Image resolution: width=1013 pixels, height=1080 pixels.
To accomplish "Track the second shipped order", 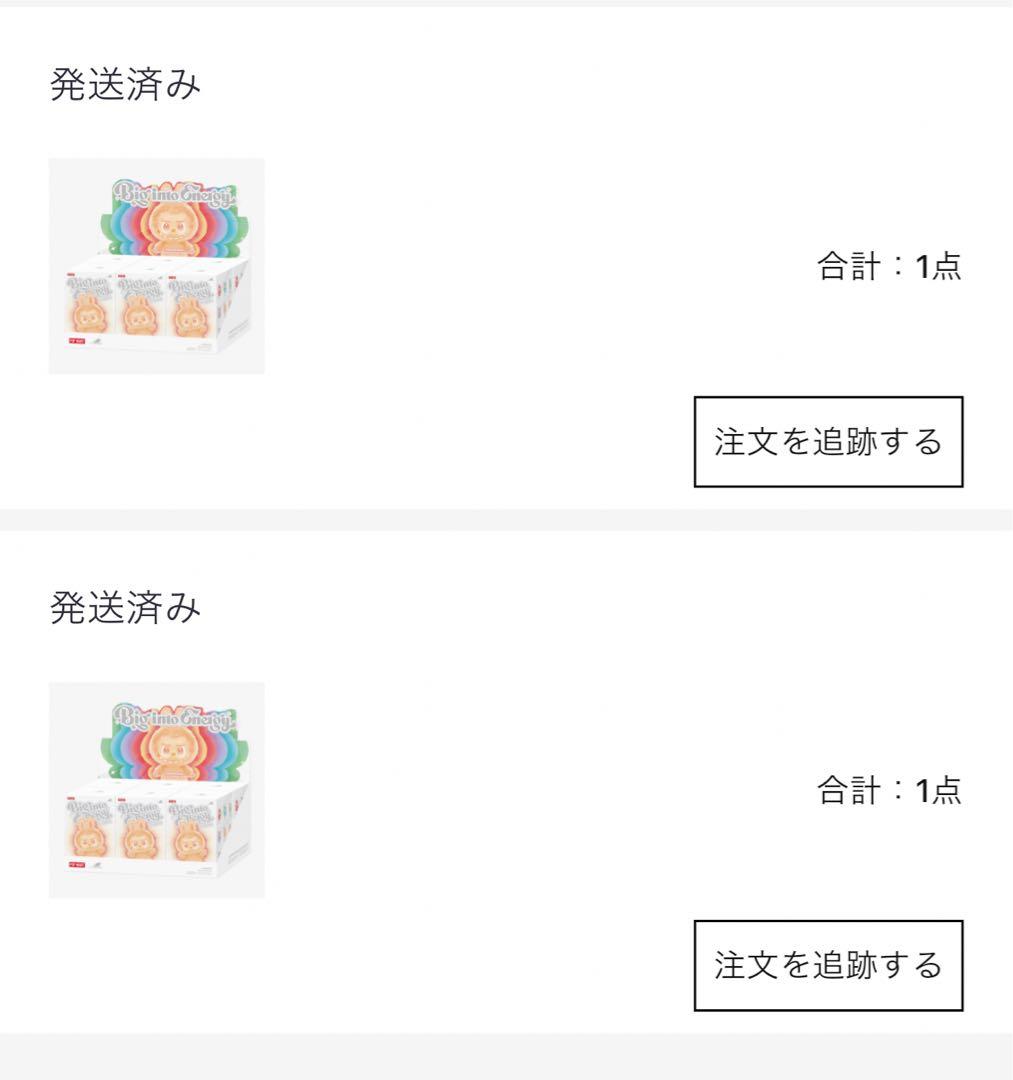I will (x=828, y=966).
